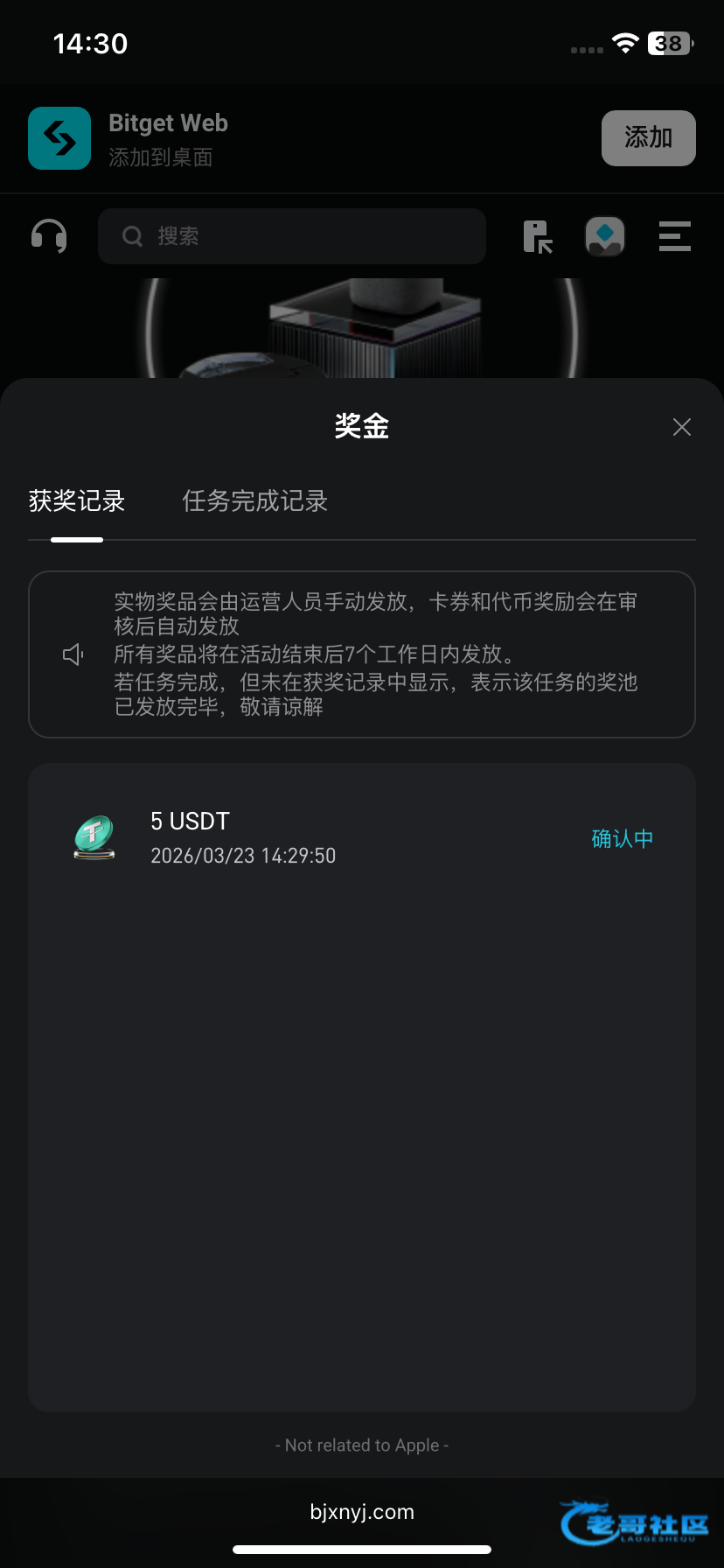724x1568 pixels.
Task: Contact customer support via headset icon
Action: (x=49, y=236)
